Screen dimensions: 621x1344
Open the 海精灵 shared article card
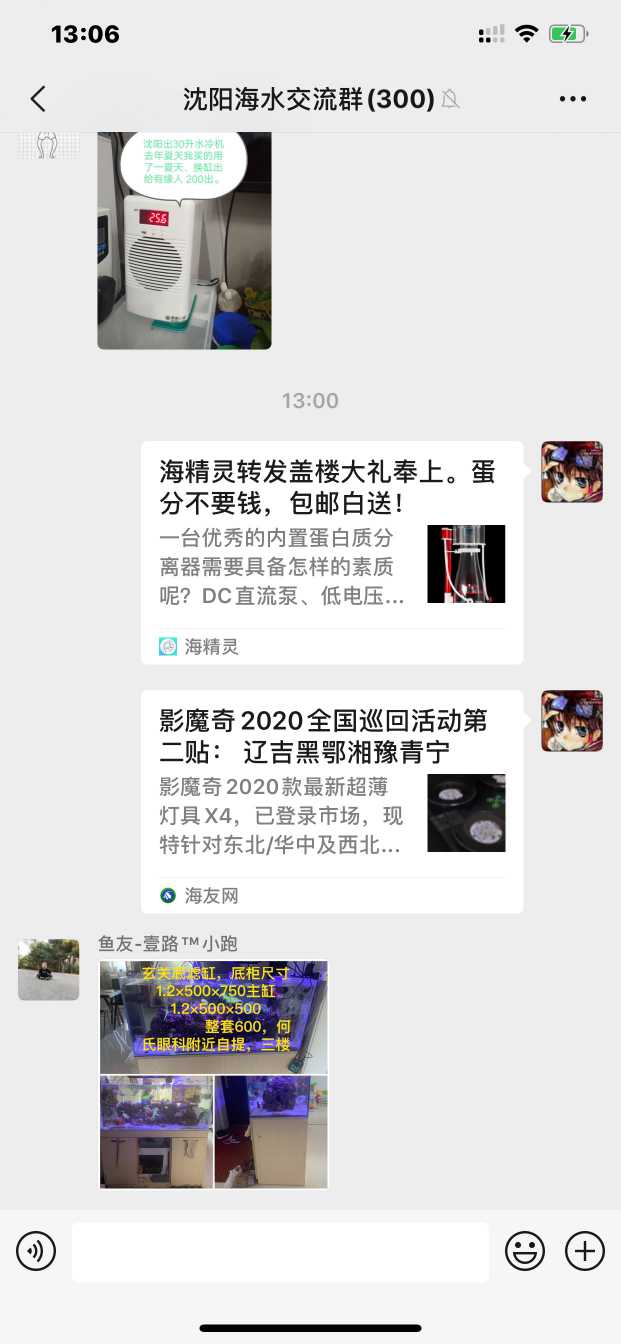point(331,552)
